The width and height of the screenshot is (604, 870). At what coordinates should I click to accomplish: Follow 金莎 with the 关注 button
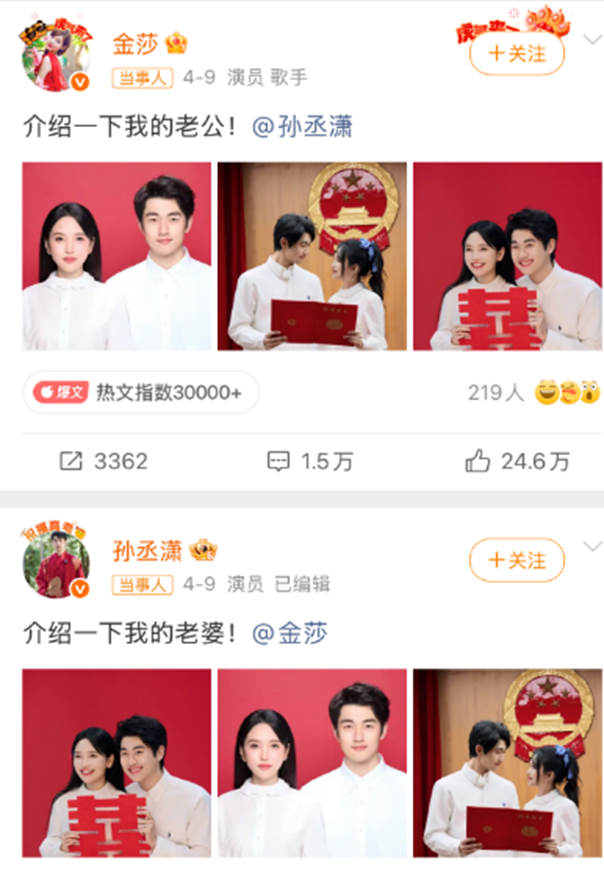point(516,54)
